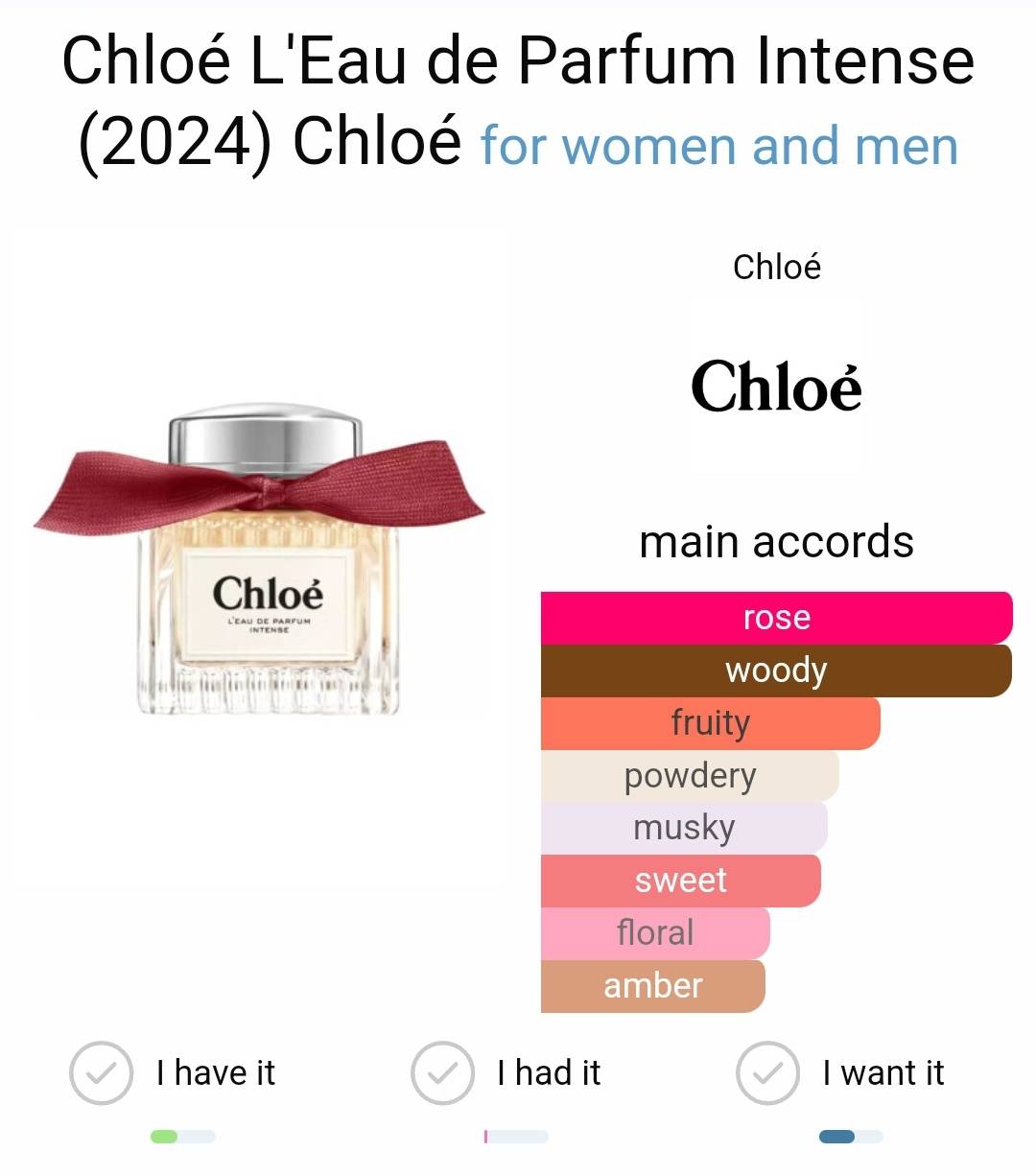Click the sweet accord bar

pyautogui.click(x=681, y=880)
